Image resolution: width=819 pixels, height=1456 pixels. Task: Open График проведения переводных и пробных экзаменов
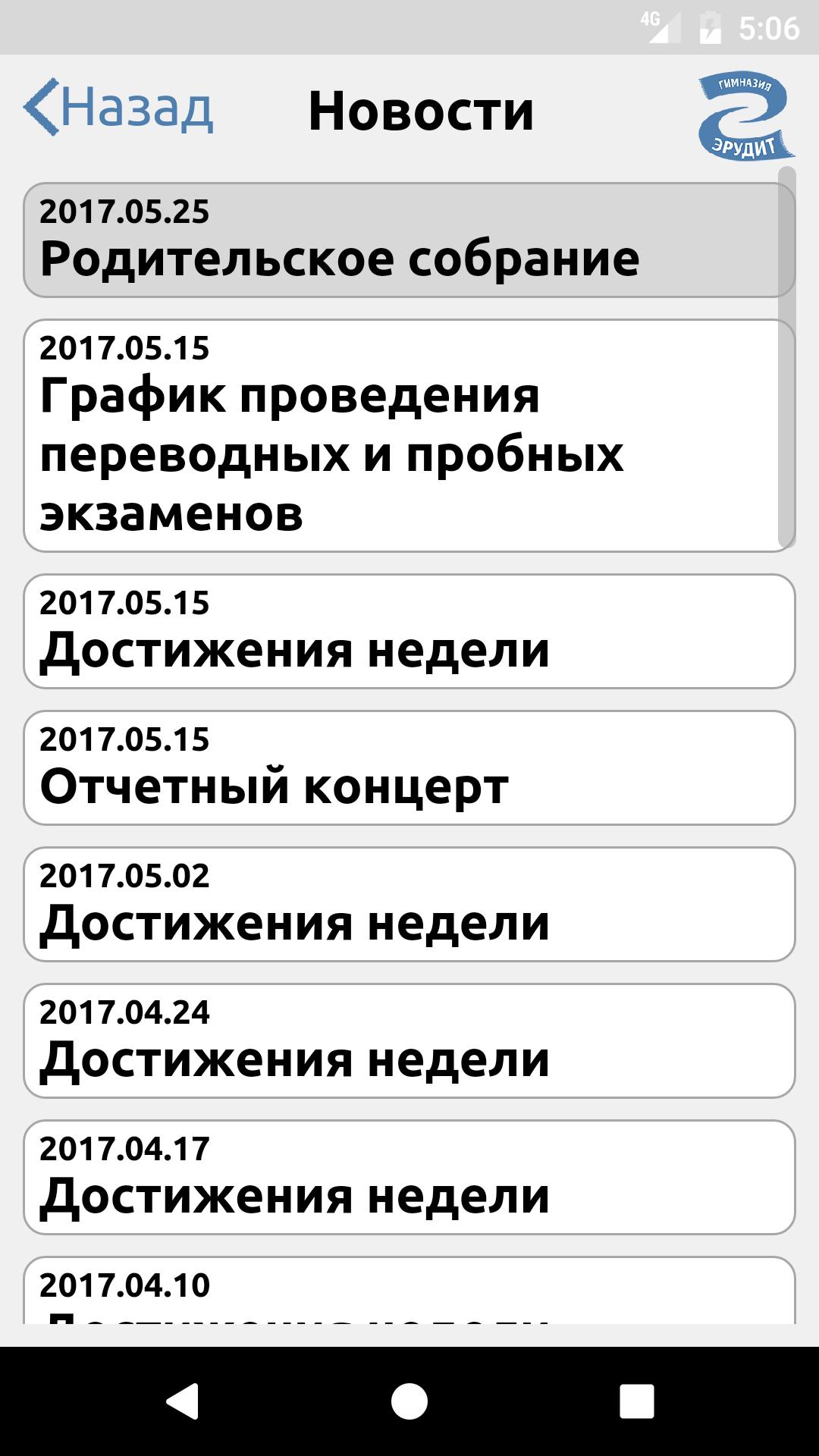click(408, 436)
